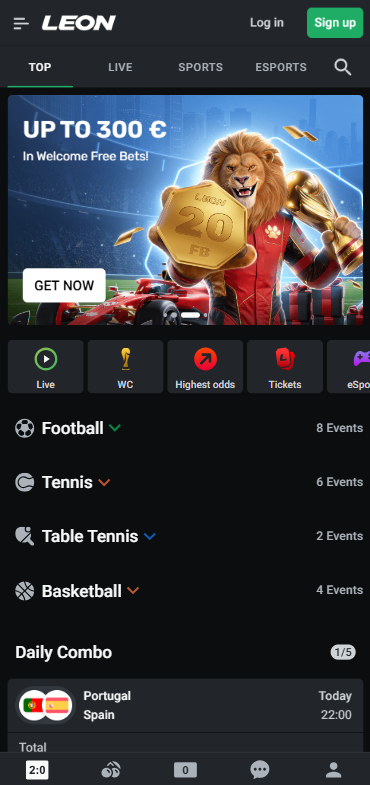Open the hamburger menu
Image resolution: width=370 pixels, height=785 pixels.
[21, 23]
